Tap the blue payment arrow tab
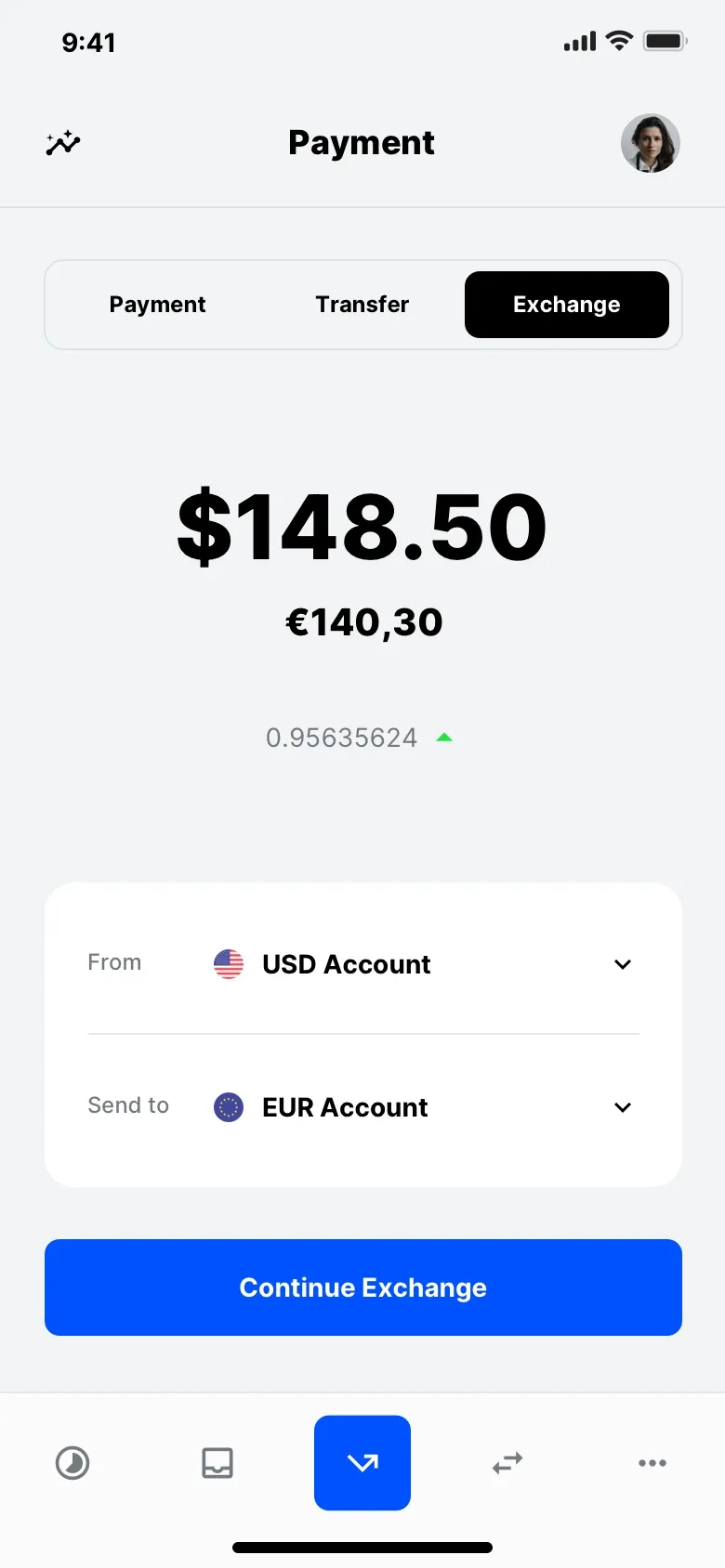Viewport: 725px width, 1568px height. (362, 1463)
